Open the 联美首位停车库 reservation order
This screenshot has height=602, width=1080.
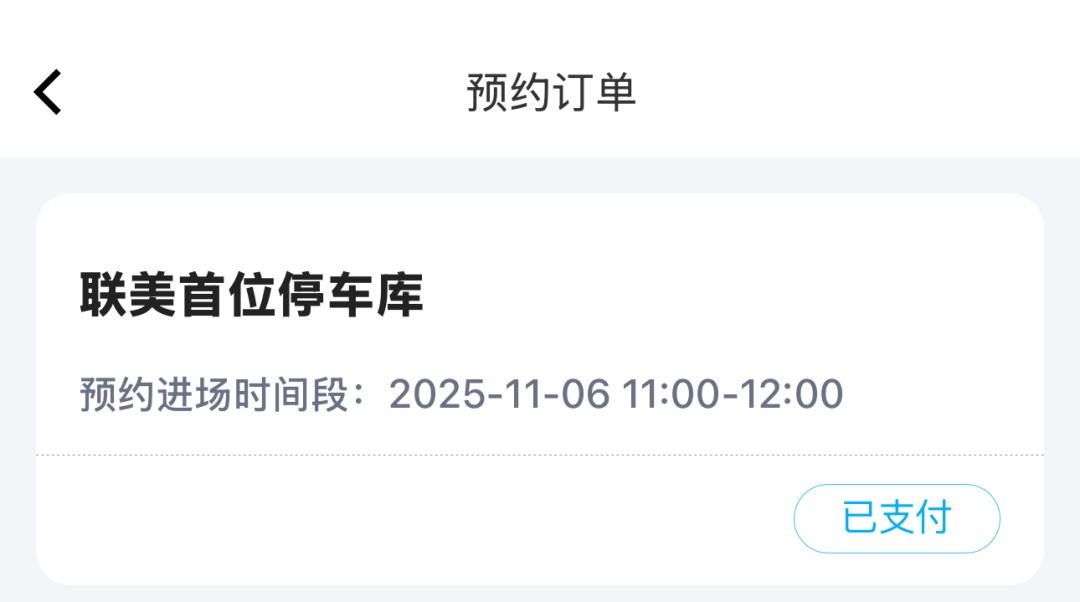pyautogui.click(x=540, y=389)
